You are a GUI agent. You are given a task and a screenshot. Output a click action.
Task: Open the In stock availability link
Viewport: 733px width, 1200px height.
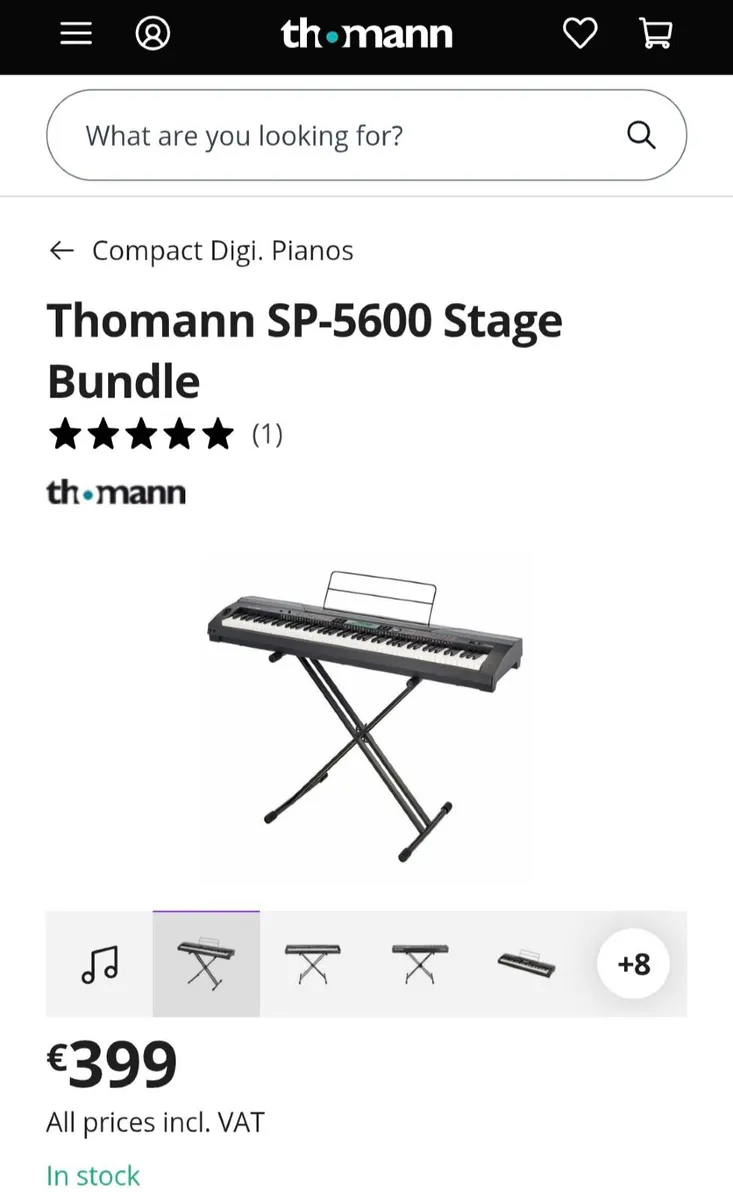click(x=92, y=1175)
